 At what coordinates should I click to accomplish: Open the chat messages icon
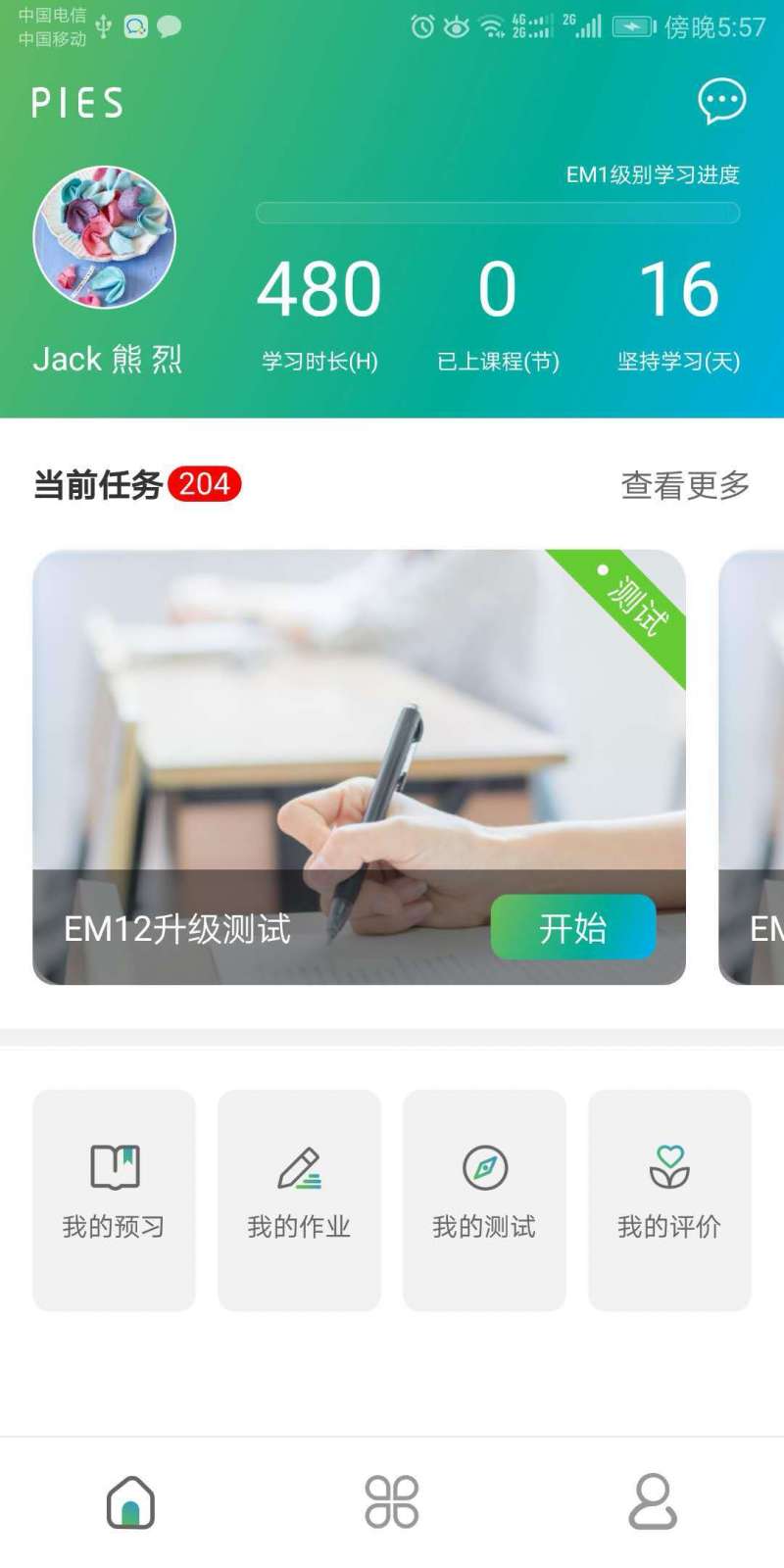721,101
